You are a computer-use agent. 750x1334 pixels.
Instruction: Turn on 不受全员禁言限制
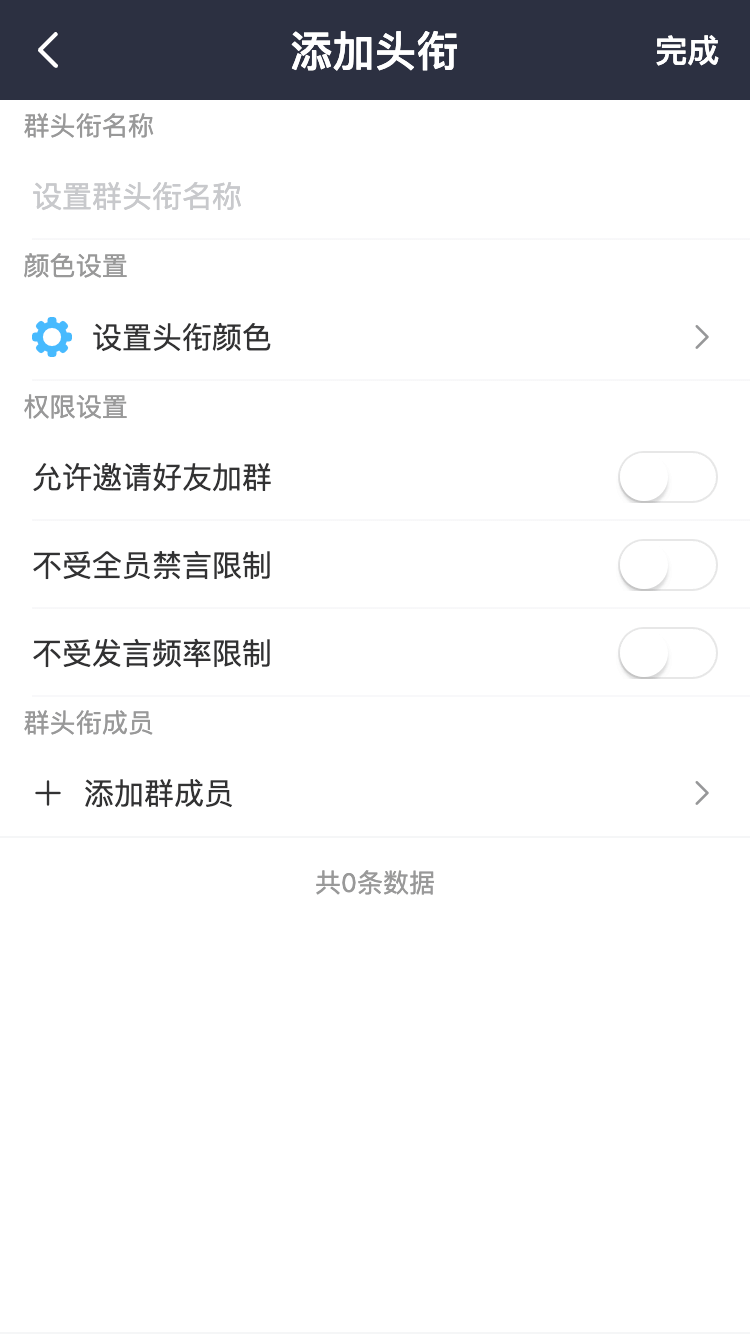point(667,565)
